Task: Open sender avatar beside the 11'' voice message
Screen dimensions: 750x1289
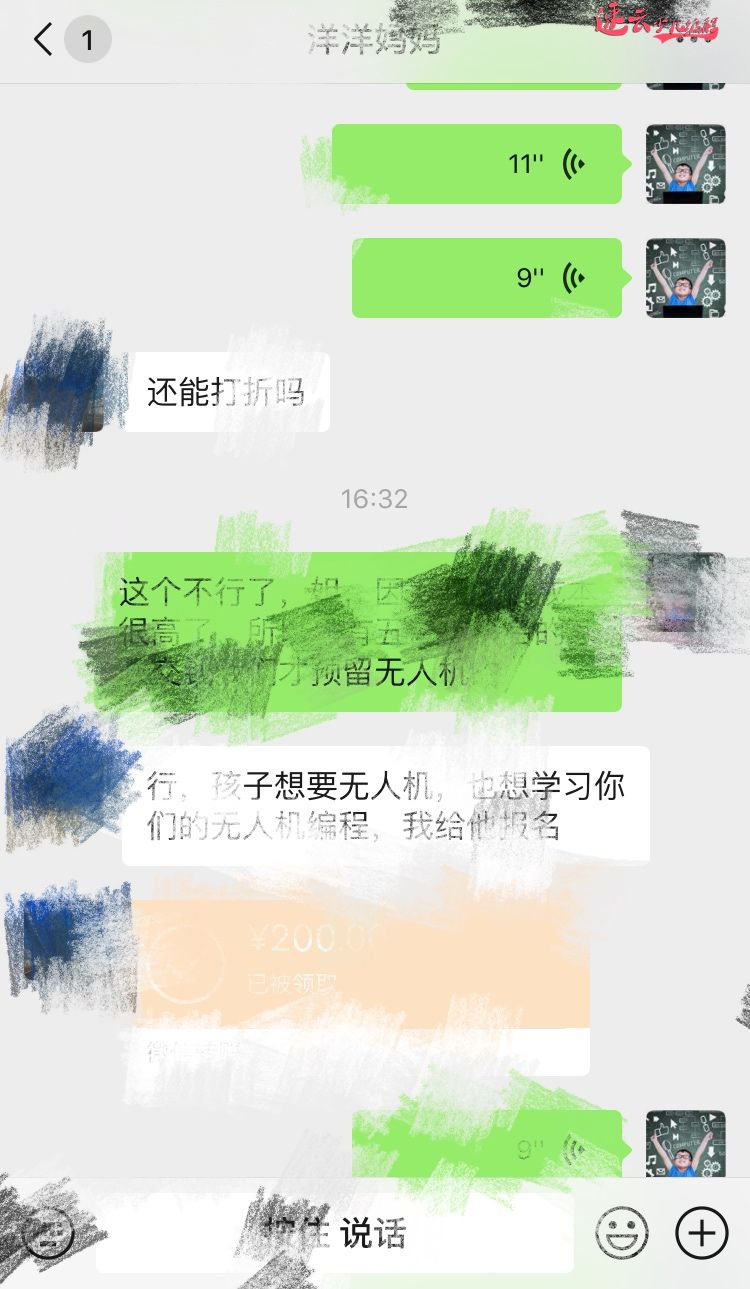Action: [685, 164]
